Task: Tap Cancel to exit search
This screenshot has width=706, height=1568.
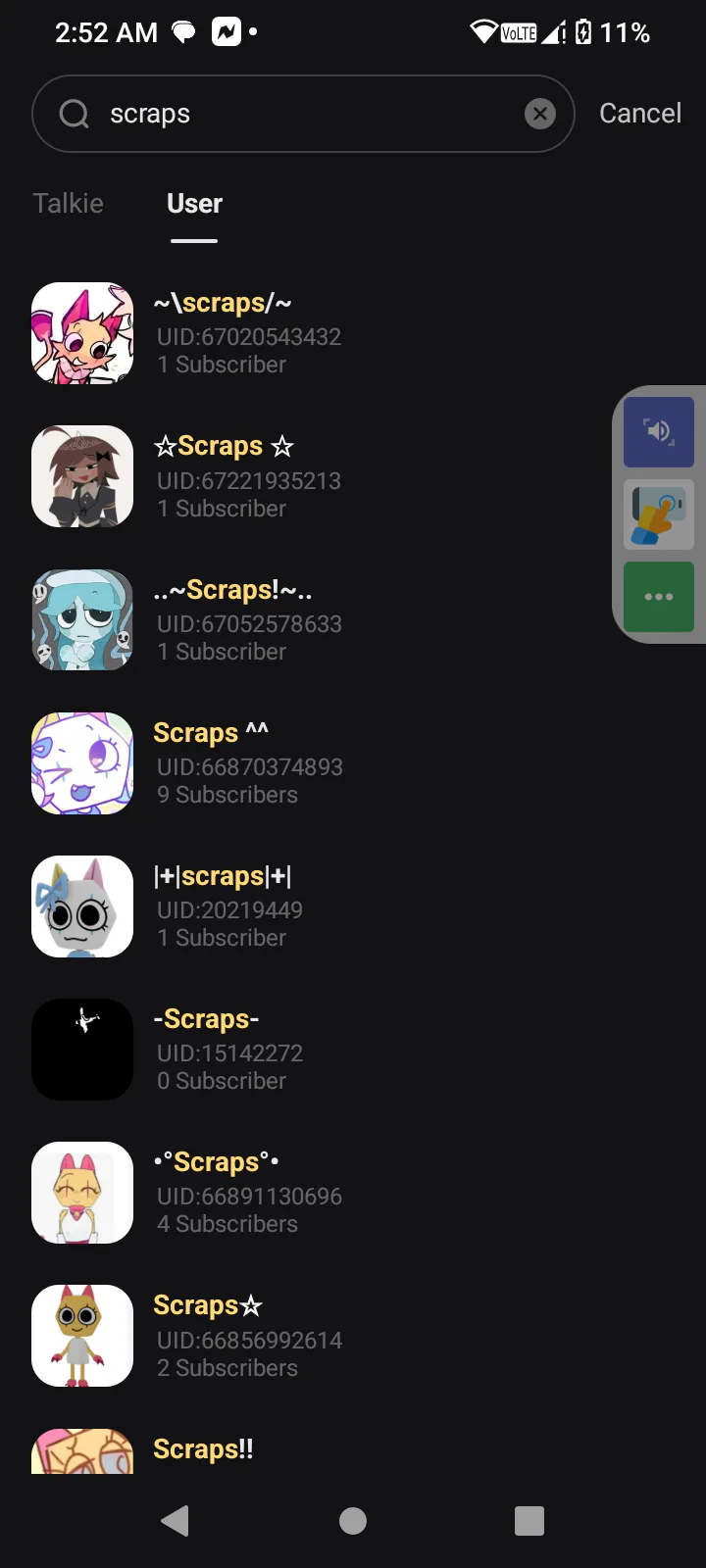Action: point(639,114)
